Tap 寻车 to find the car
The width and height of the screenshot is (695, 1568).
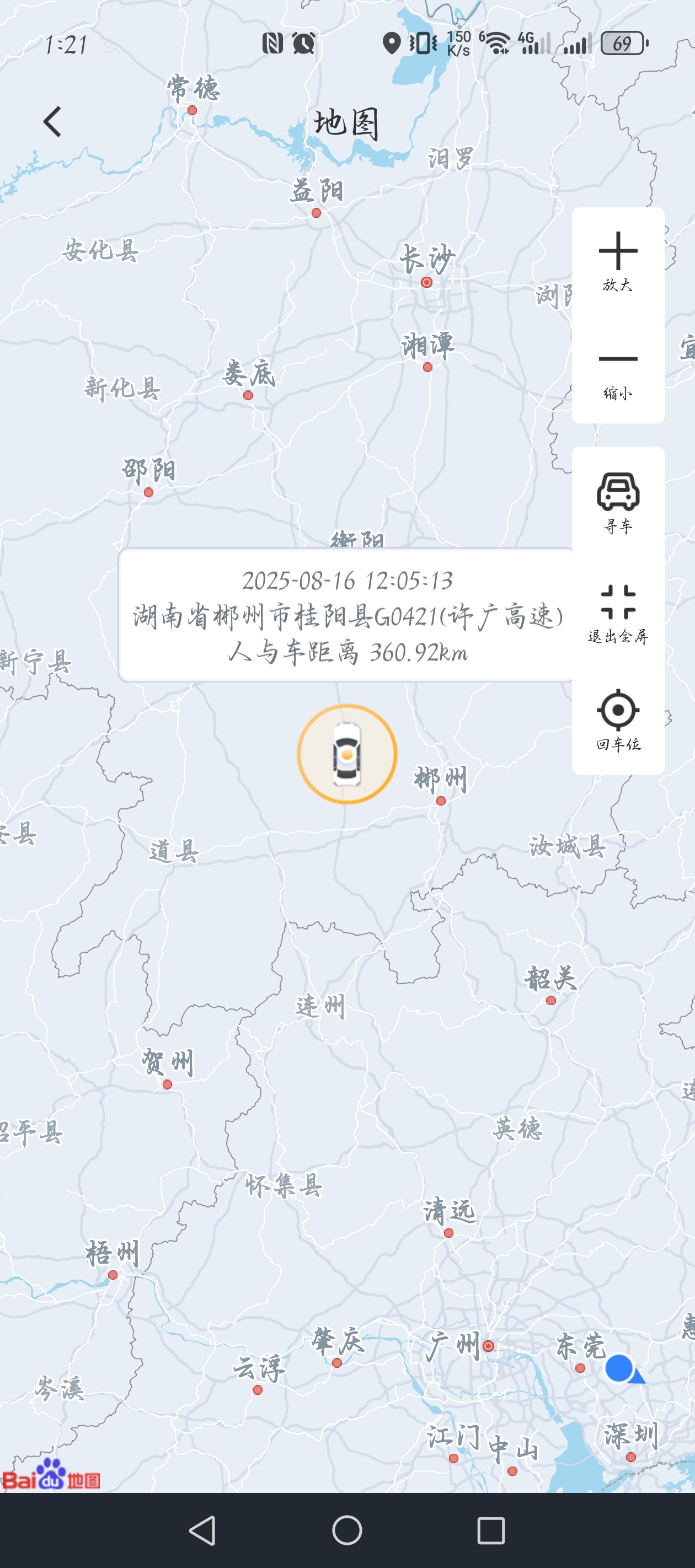pos(618,503)
